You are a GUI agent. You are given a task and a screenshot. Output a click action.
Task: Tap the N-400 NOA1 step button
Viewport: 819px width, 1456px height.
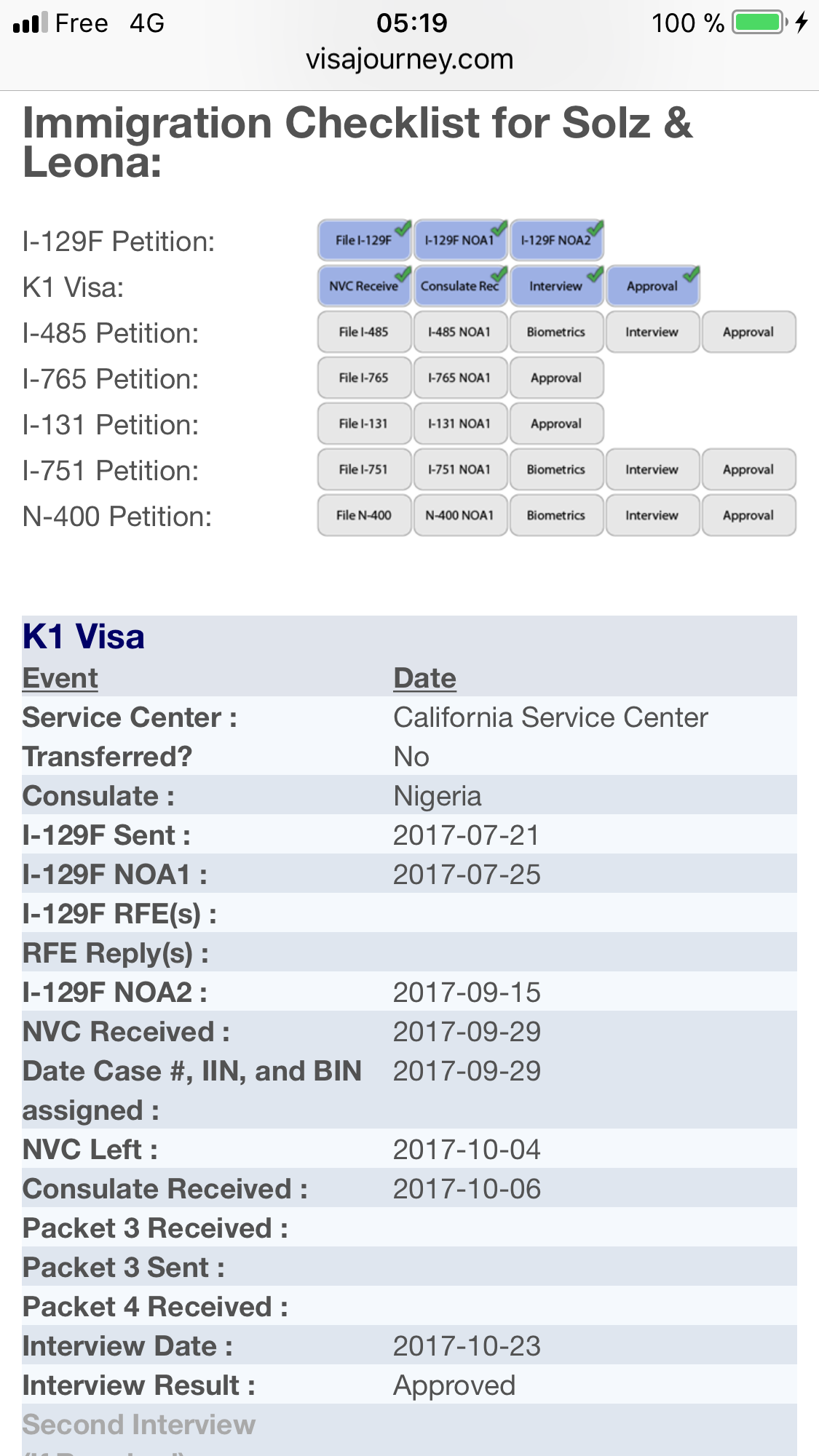460,515
